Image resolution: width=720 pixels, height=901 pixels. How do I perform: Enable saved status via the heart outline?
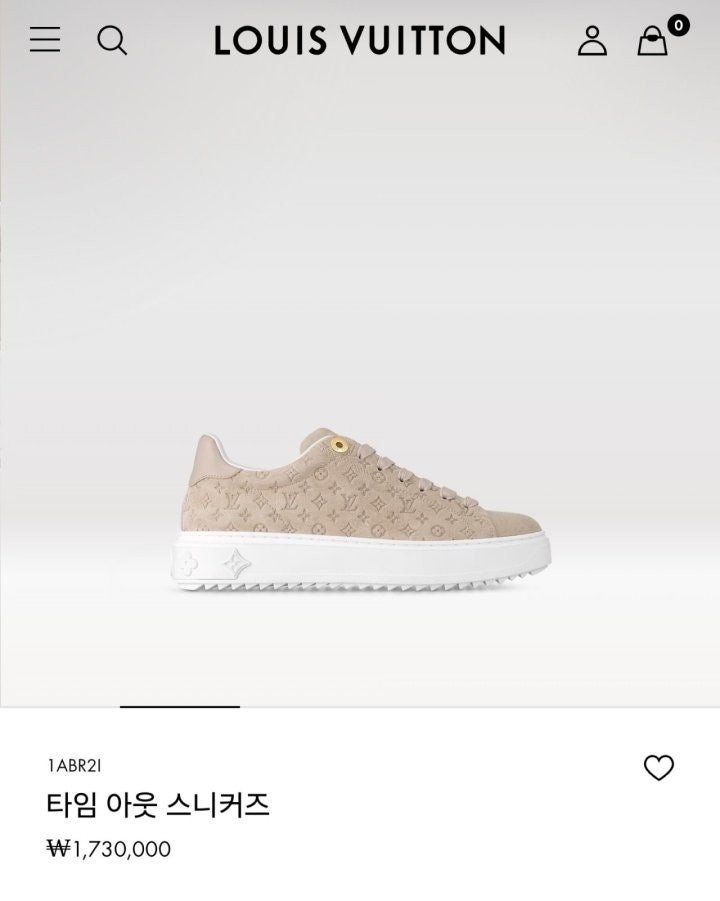660,766
